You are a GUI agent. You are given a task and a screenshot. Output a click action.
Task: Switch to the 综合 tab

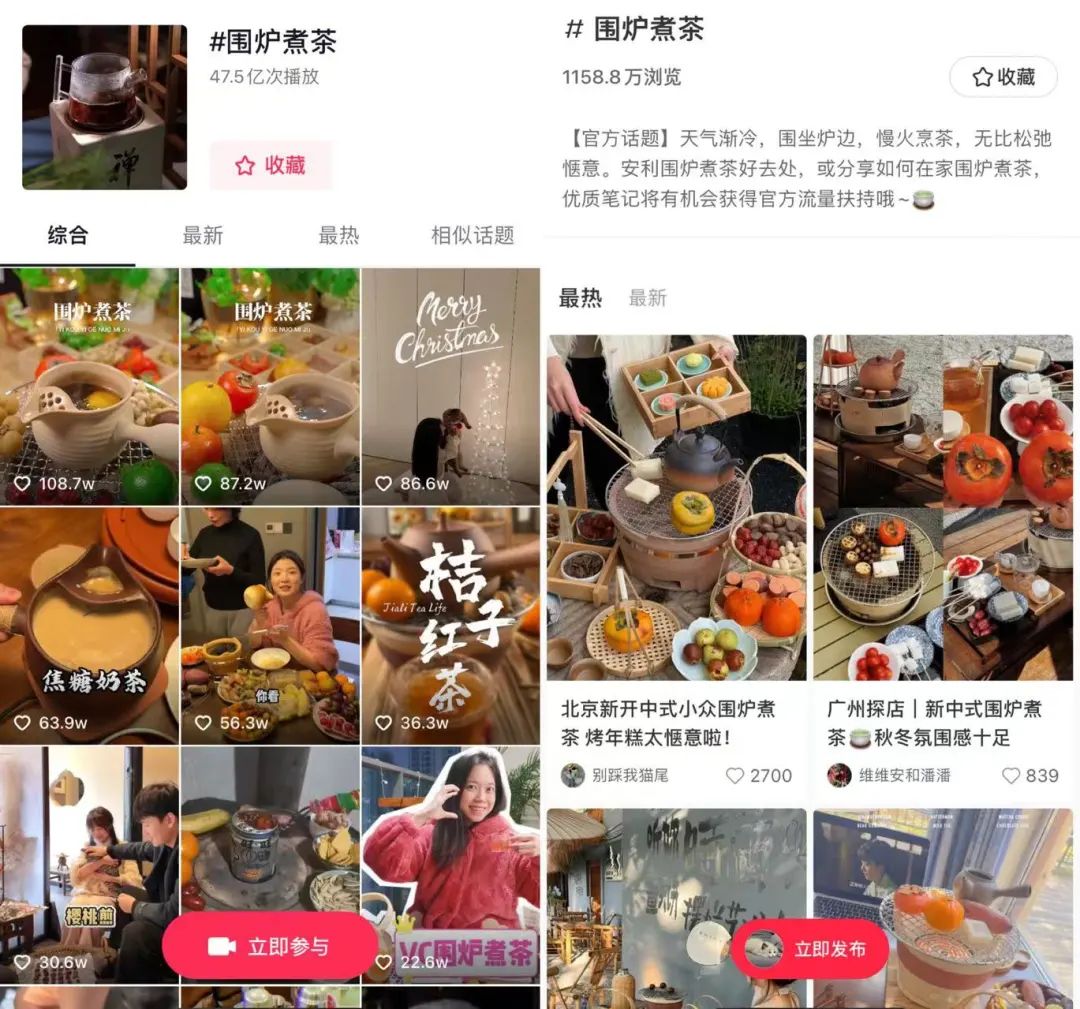68,236
